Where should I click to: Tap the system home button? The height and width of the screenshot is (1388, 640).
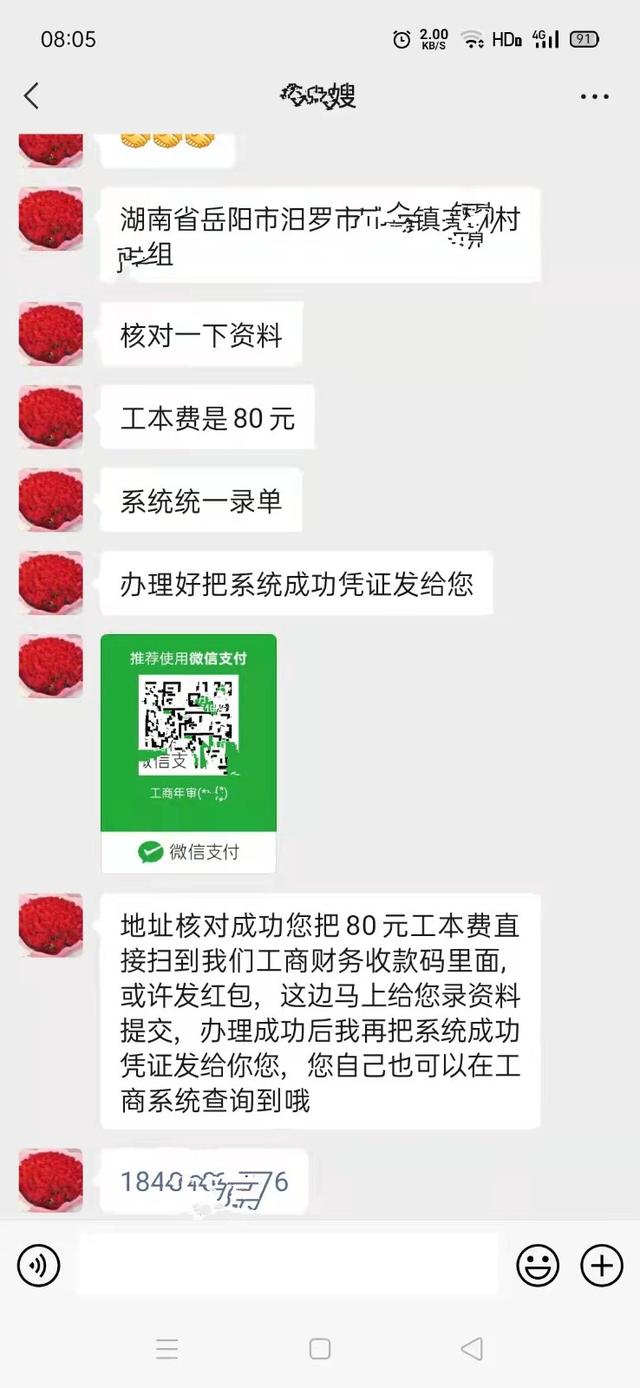(x=320, y=1349)
